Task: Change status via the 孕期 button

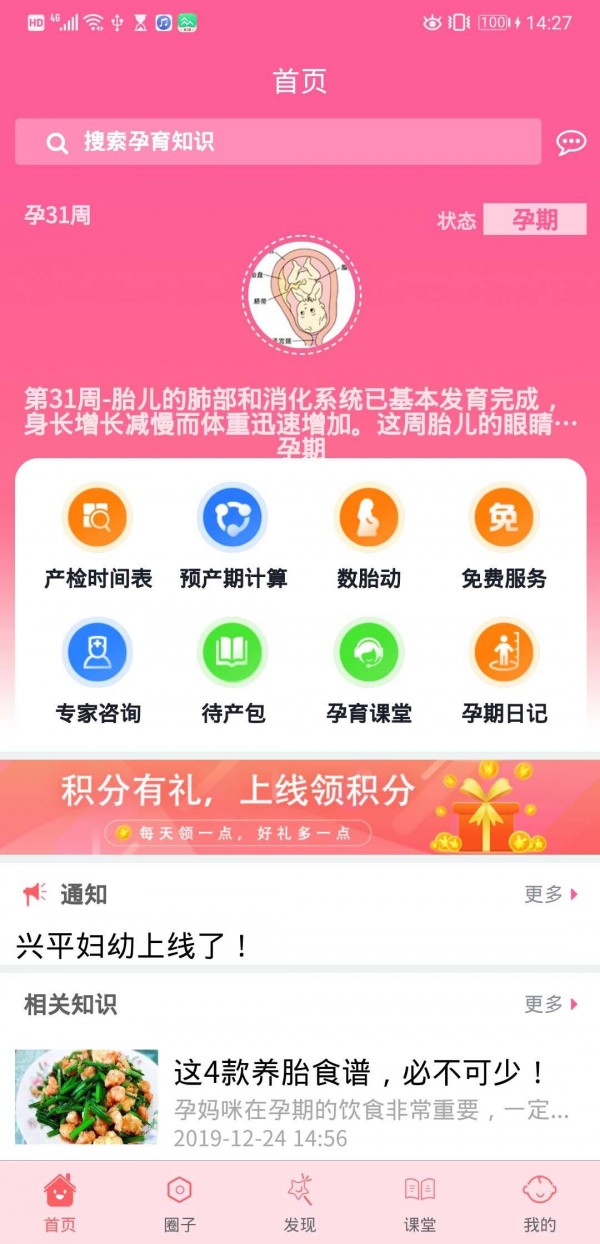Action: pos(535,220)
